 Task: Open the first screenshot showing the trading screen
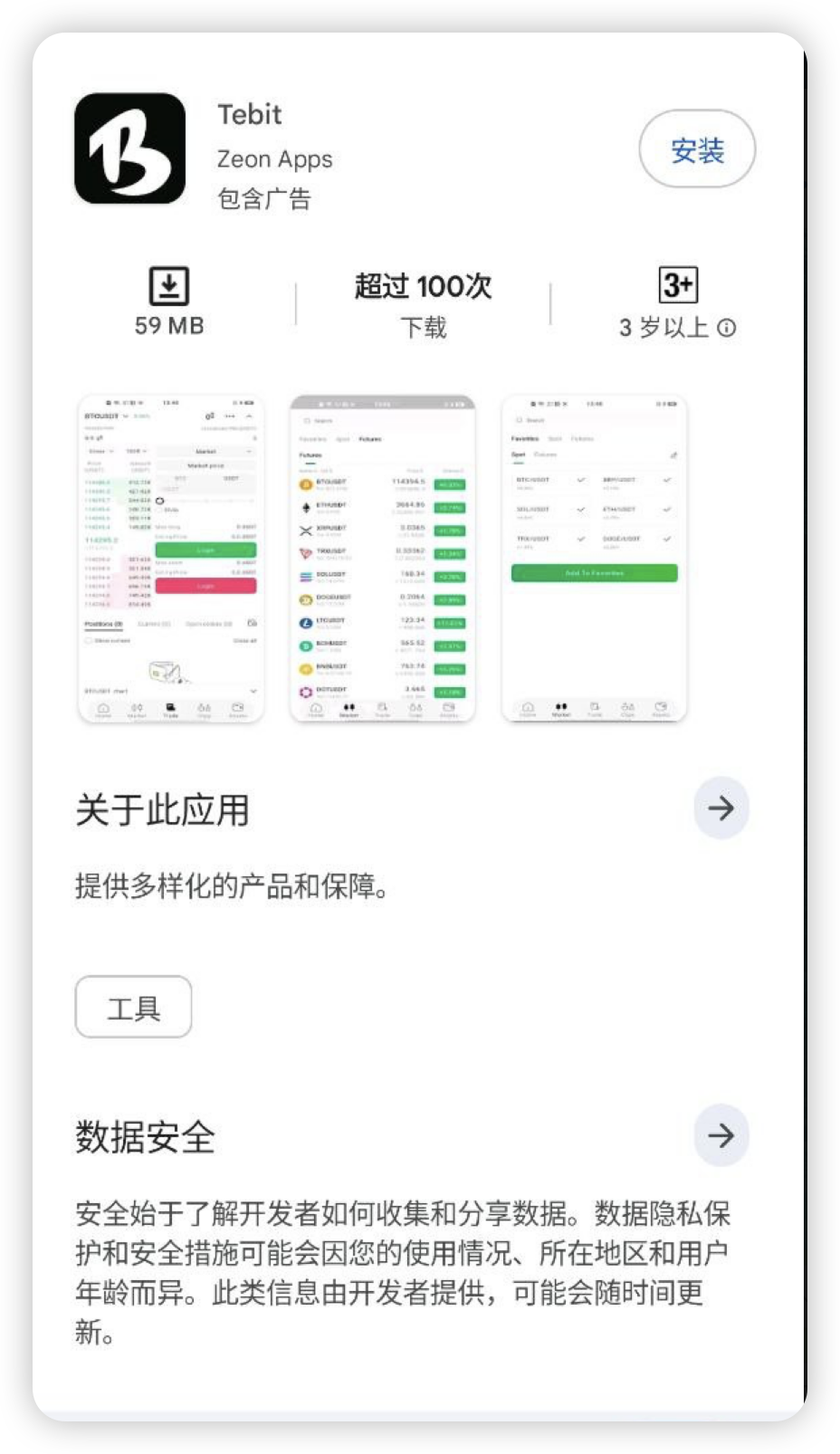click(170, 559)
